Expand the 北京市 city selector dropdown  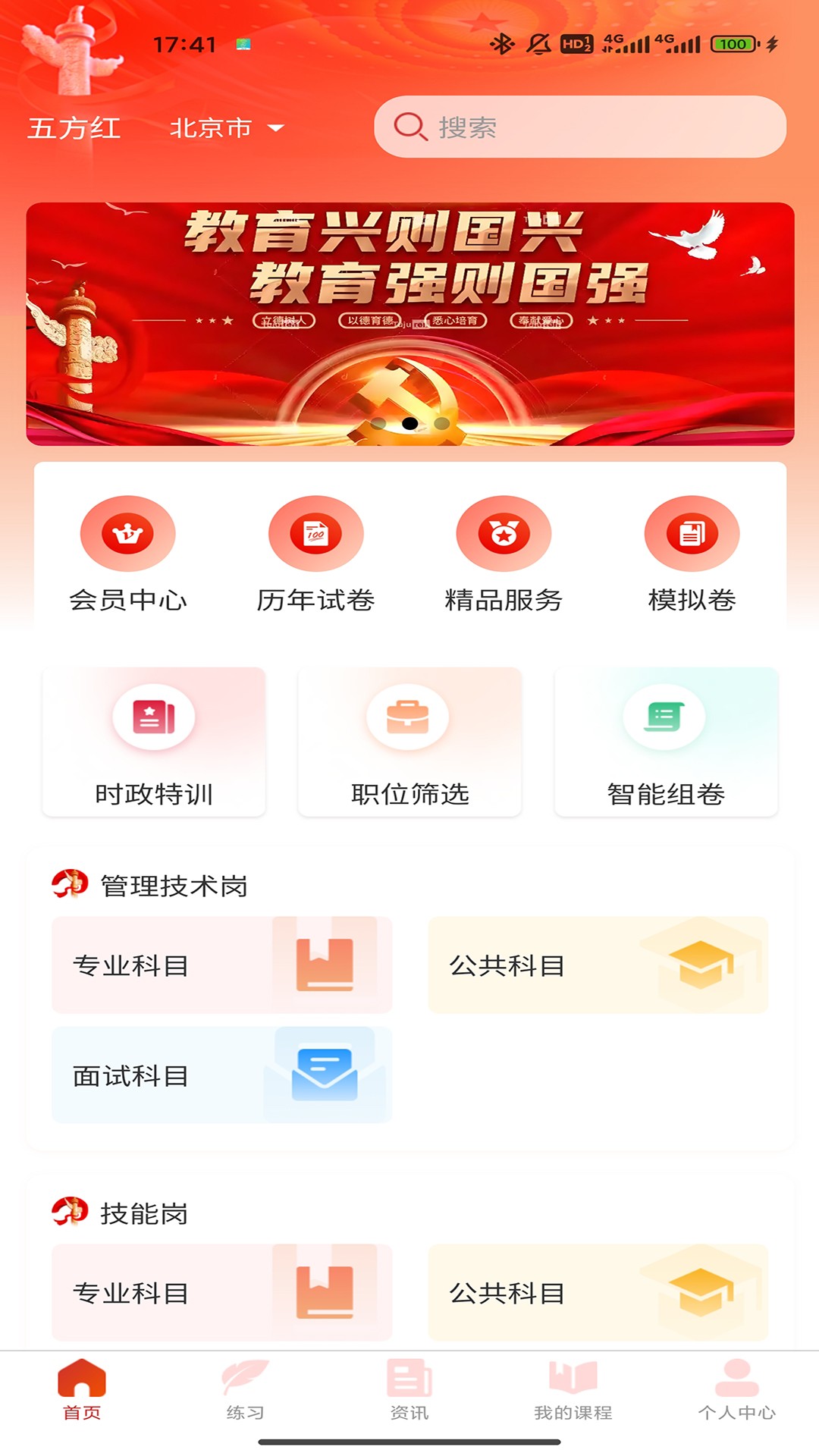227,128
